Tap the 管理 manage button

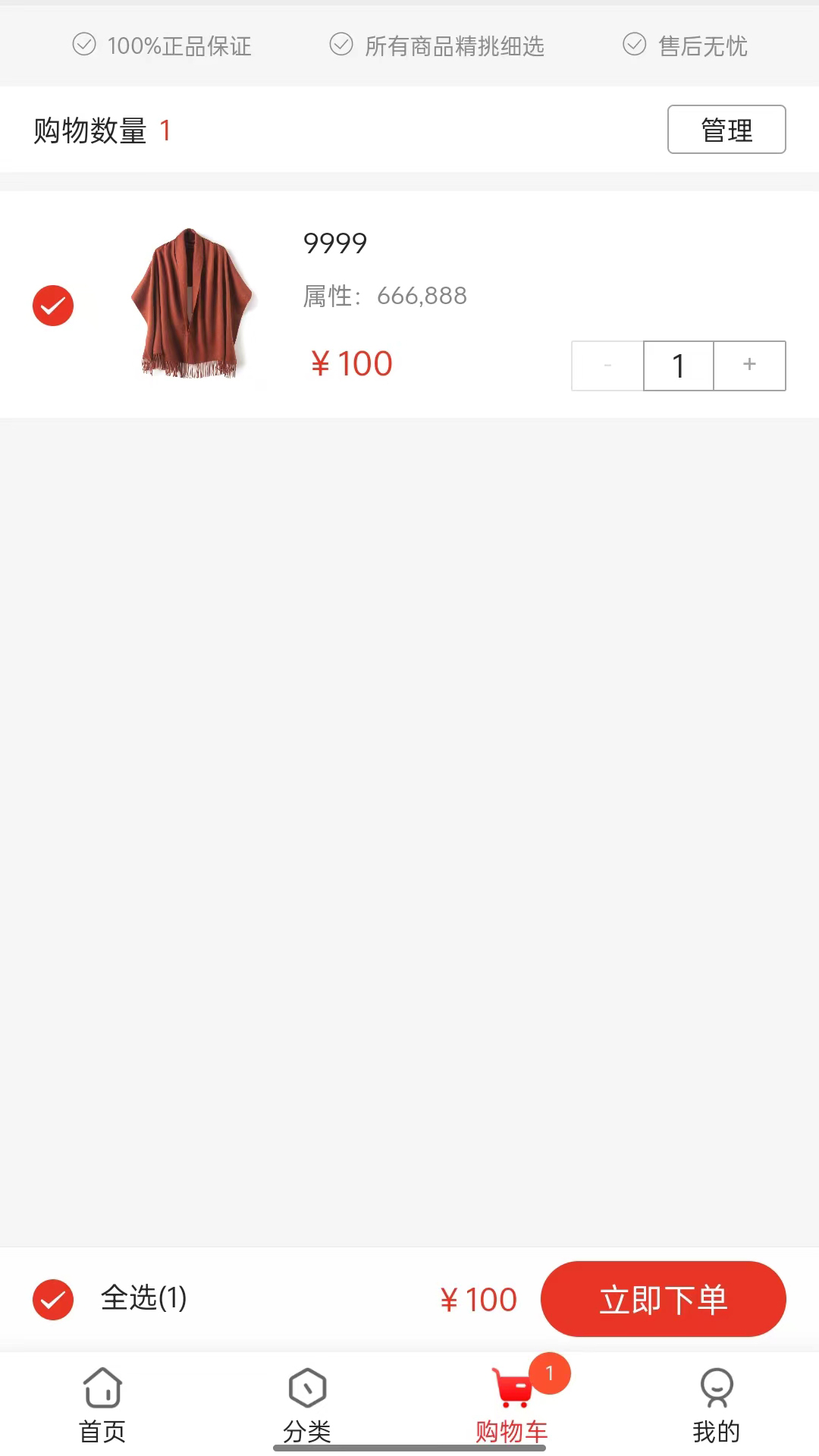coord(726,130)
